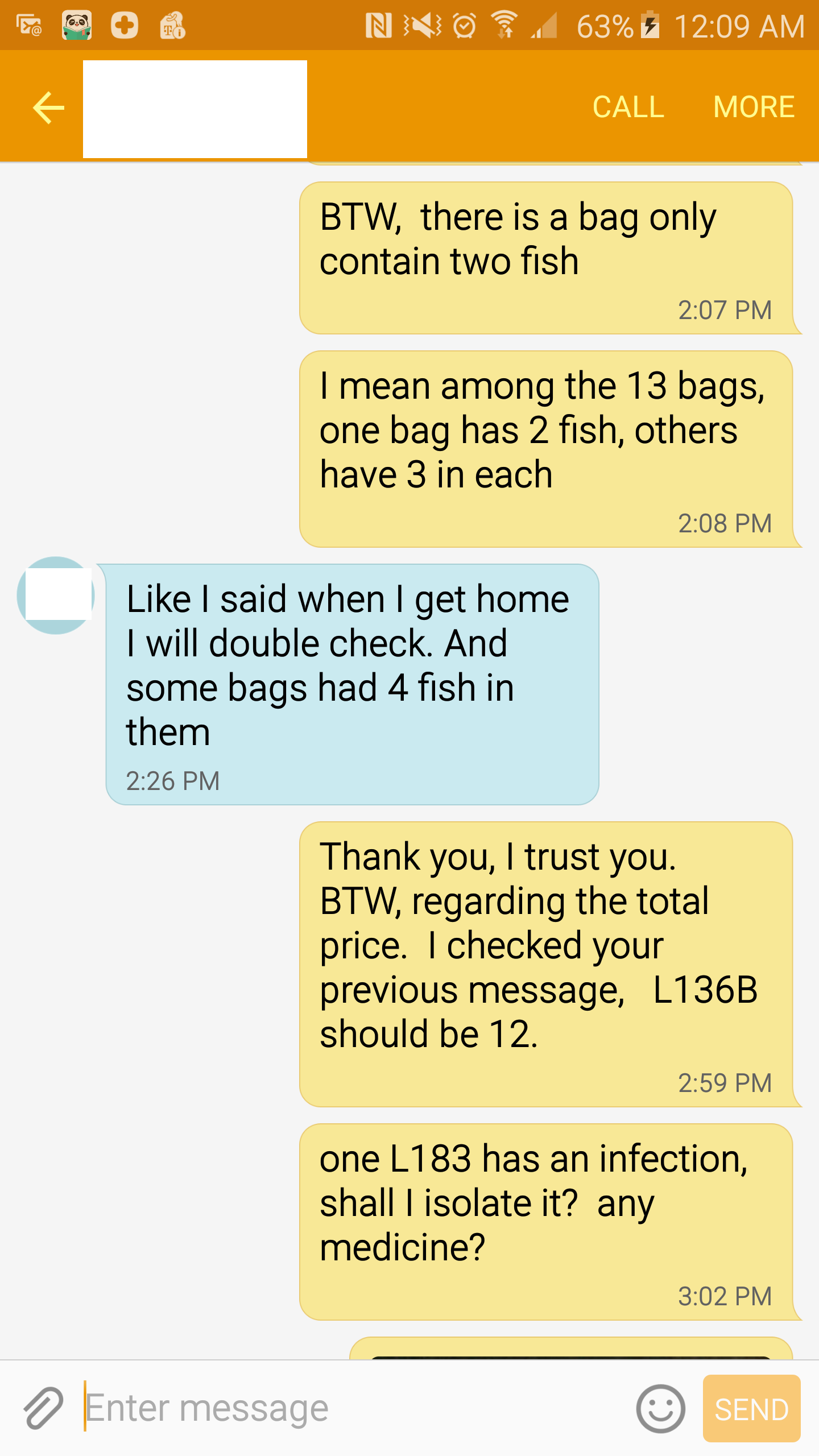Call this contact
This screenshot has width=819, height=1456.
click(x=628, y=107)
